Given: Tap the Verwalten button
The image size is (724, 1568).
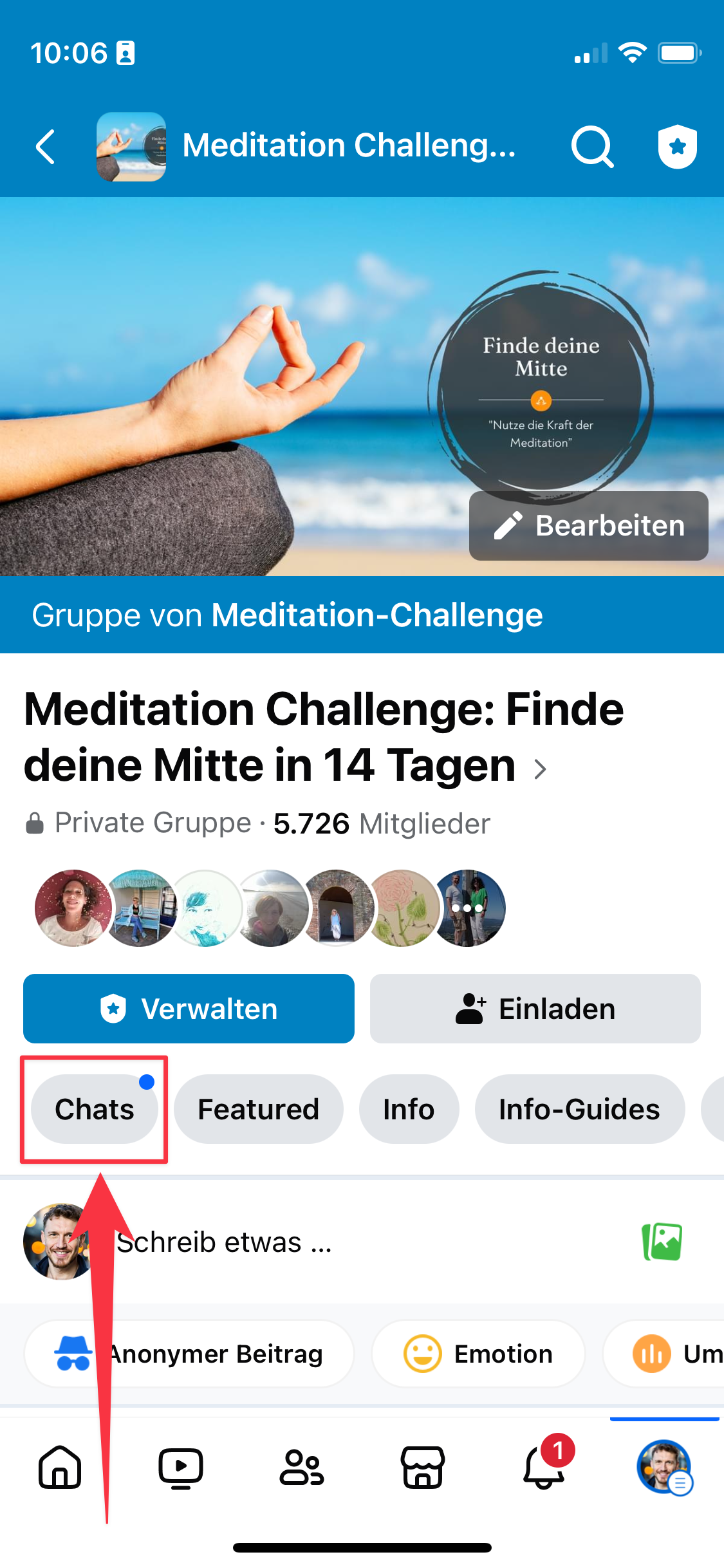Looking at the screenshot, I should (189, 1009).
